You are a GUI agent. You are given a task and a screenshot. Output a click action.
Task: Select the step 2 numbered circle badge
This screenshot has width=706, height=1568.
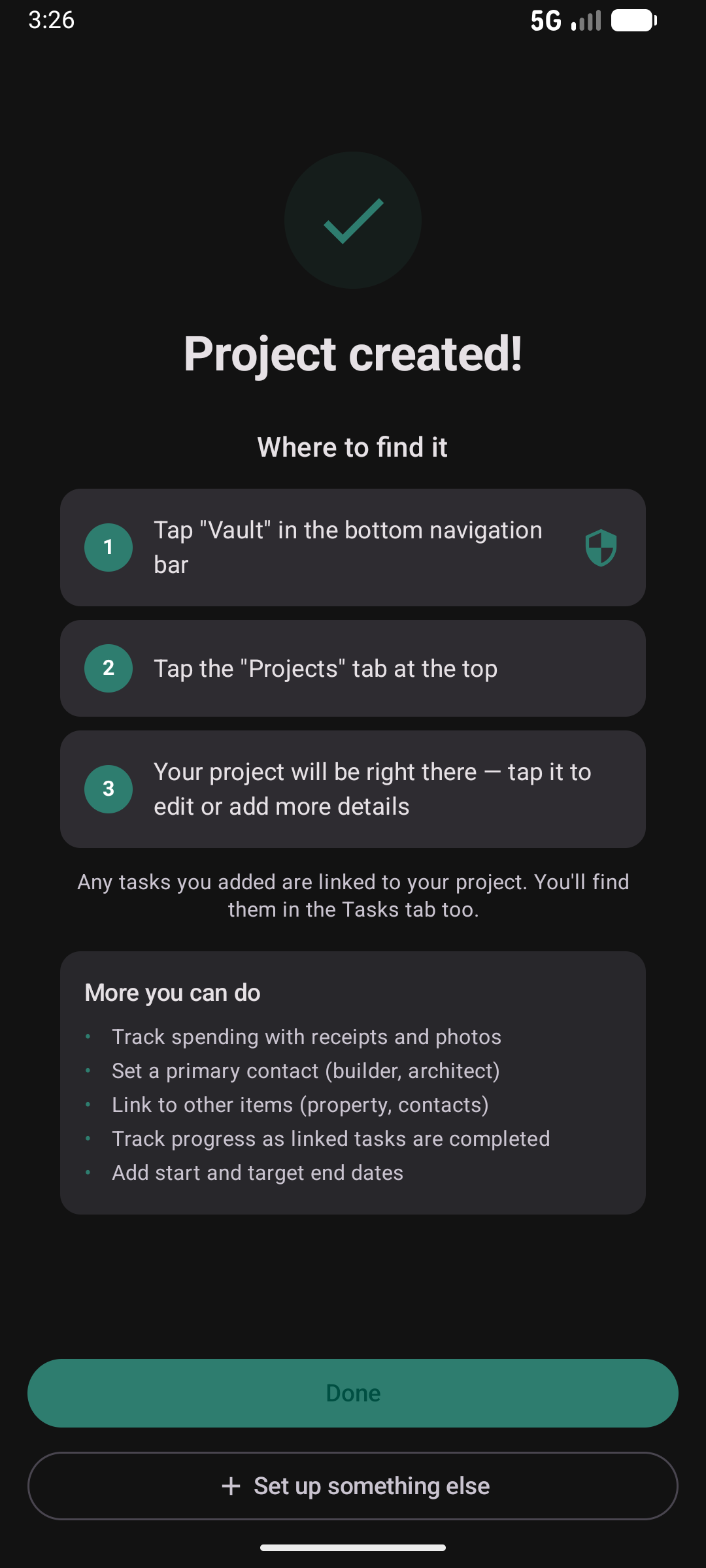(x=108, y=668)
